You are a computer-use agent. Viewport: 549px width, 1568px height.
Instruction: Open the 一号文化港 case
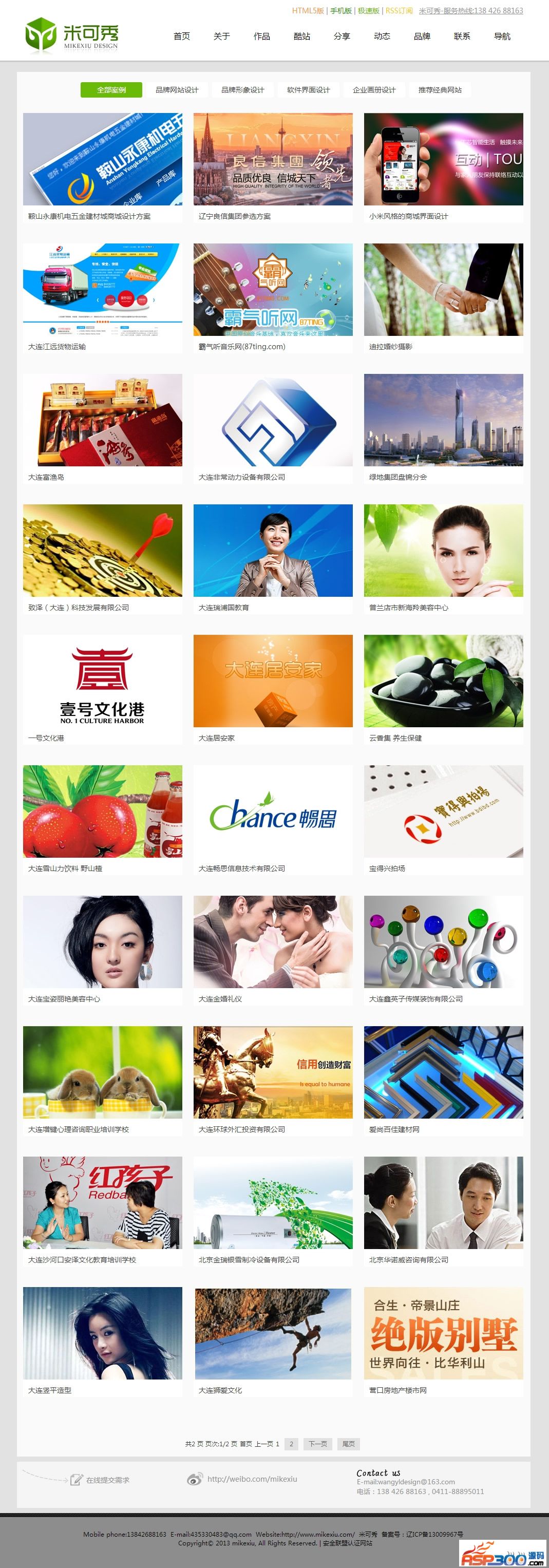click(102, 681)
